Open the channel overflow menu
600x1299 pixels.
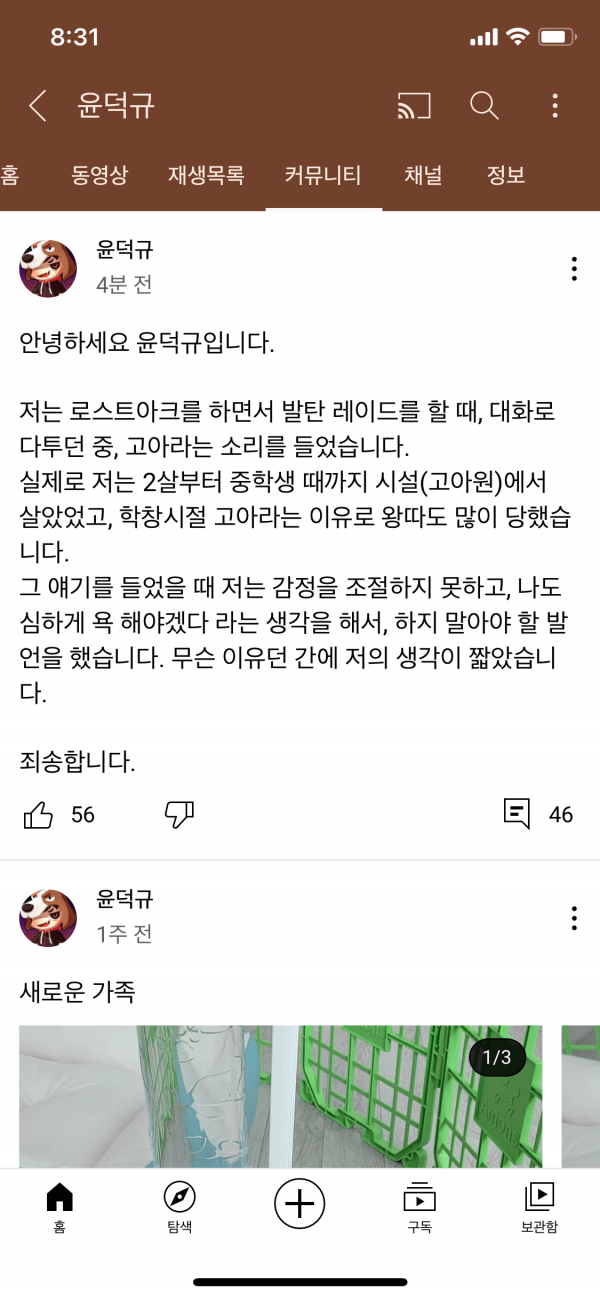coord(555,105)
